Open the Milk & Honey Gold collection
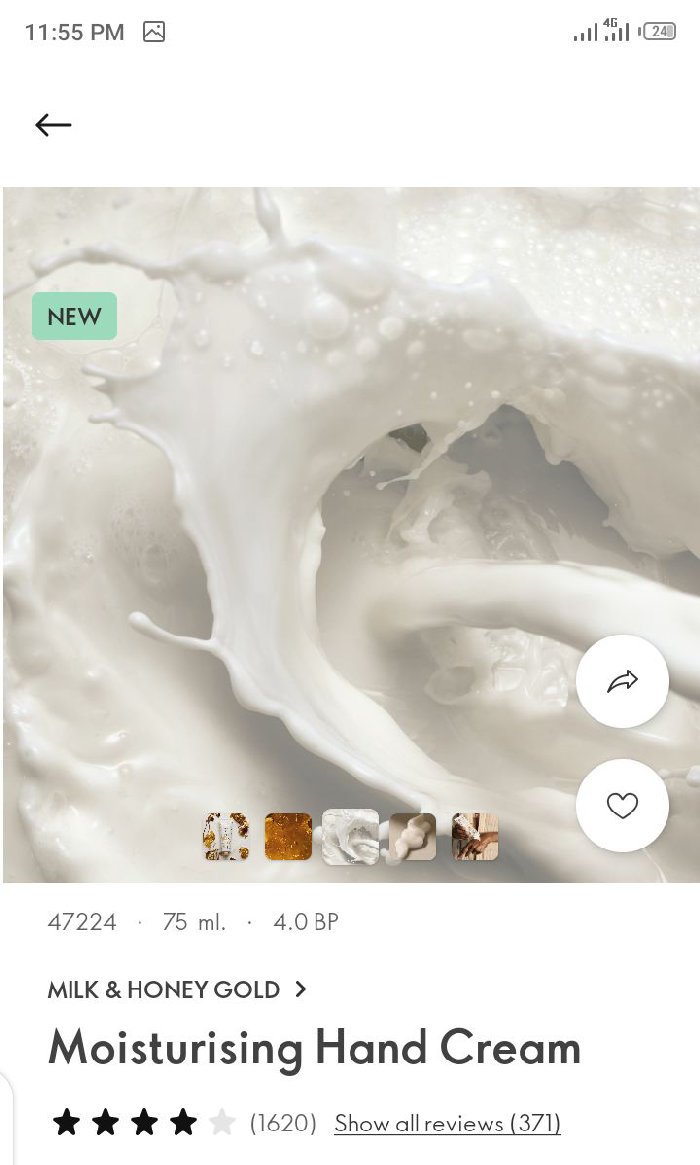The width and height of the screenshot is (700, 1165). click(x=176, y=990)
